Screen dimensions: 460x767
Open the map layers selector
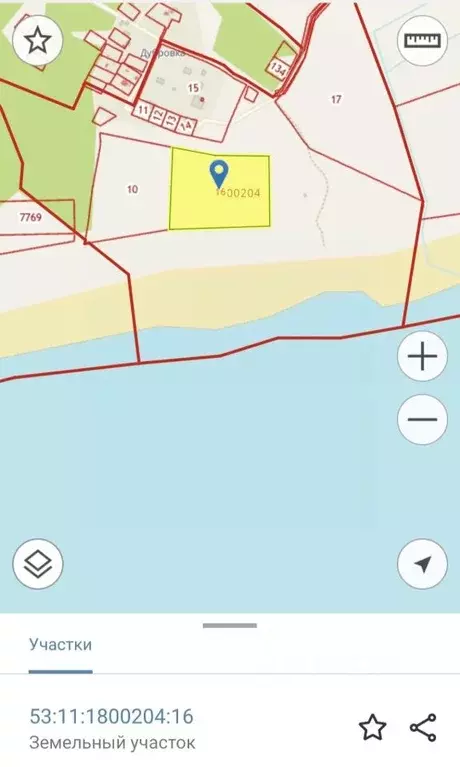pyautogui.click(x=38, y=564)
